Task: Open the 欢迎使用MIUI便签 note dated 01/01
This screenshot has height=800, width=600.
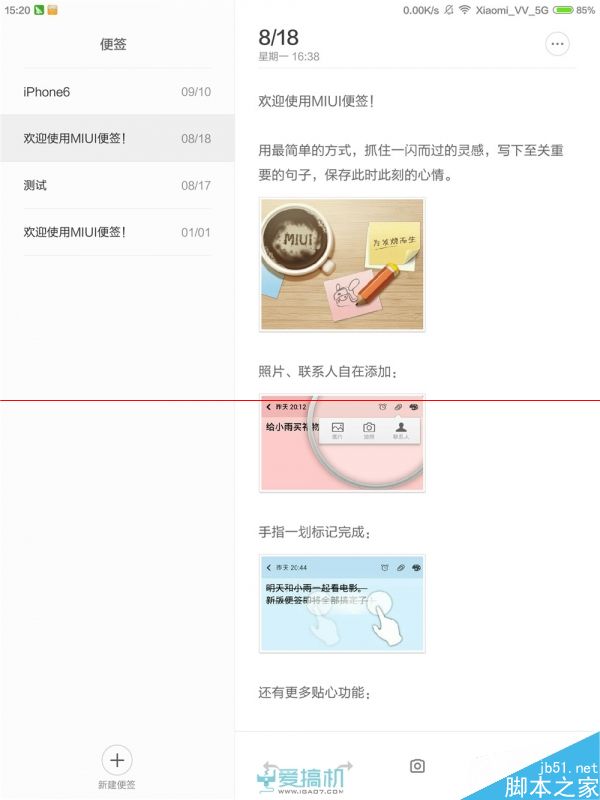Action: pyautogui.click(x=117, y=232)
